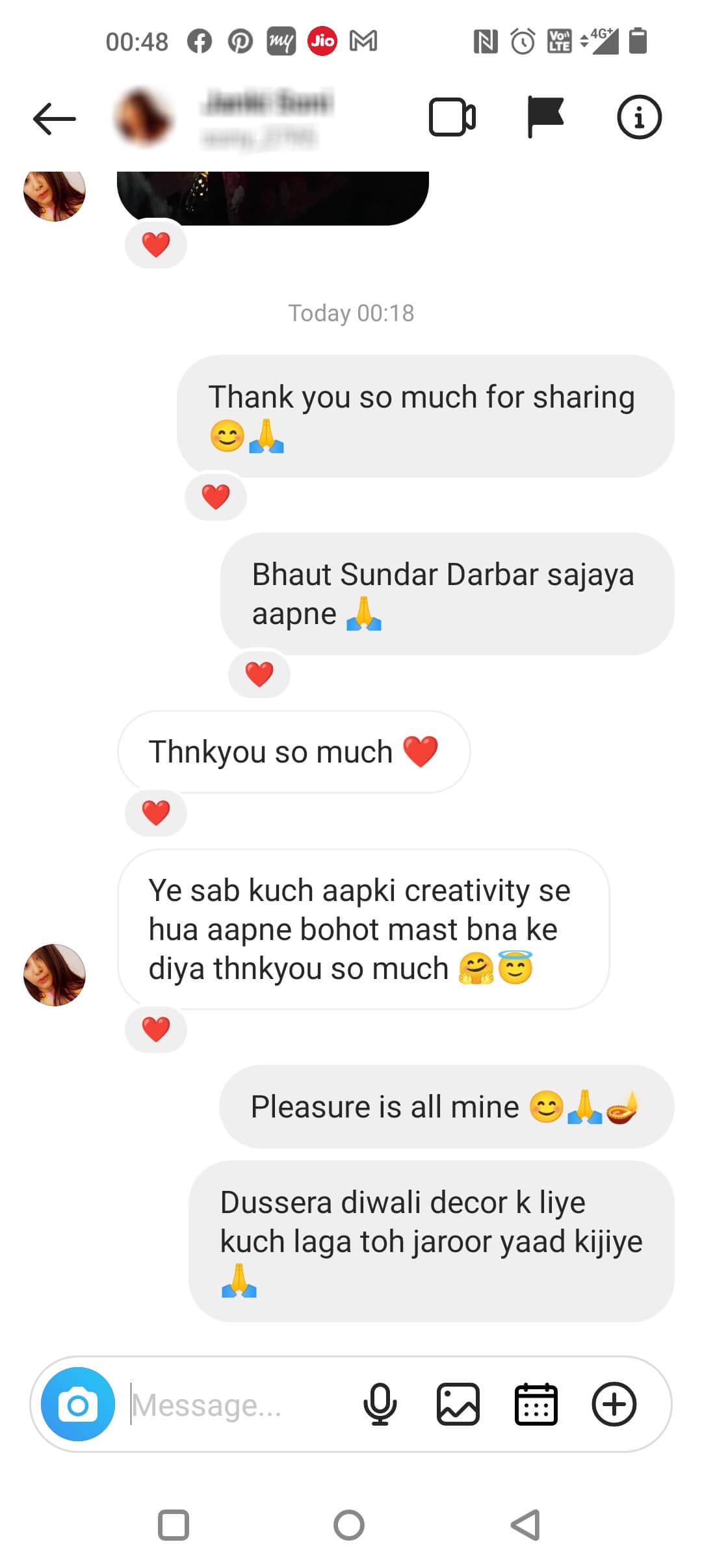Open the calendar scheduling icon

[x=536, y=1404]
